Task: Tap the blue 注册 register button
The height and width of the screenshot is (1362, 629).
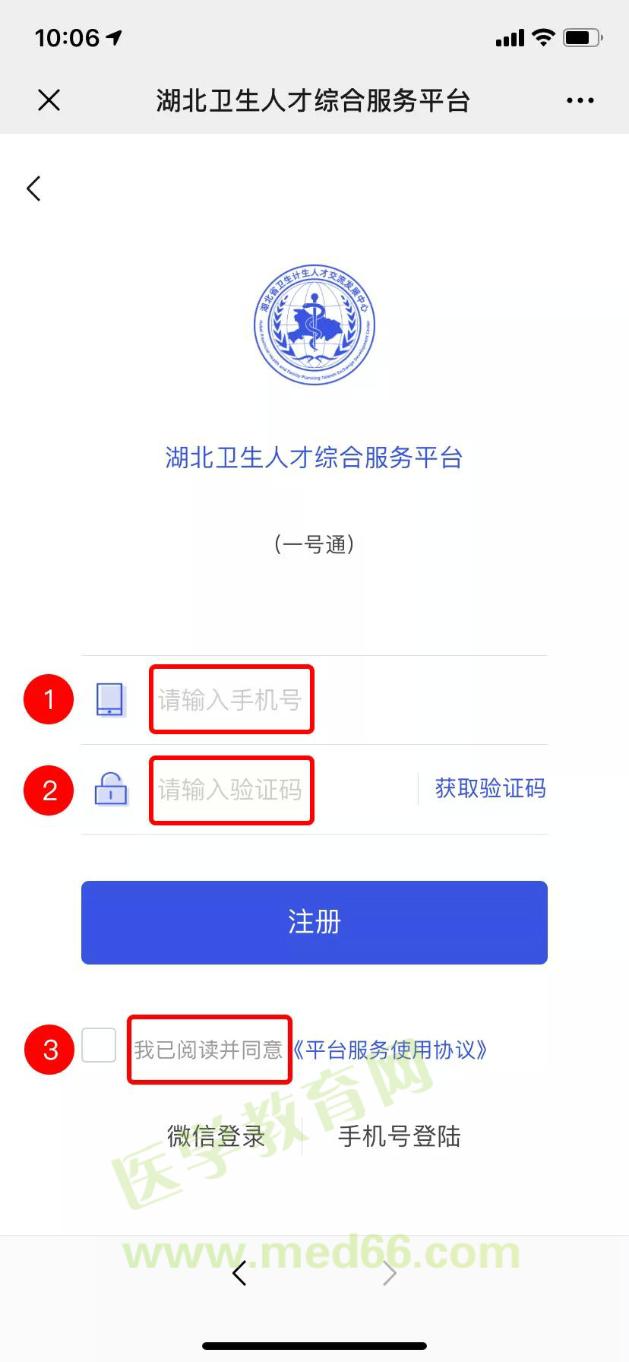Action: tap(314, 922)
